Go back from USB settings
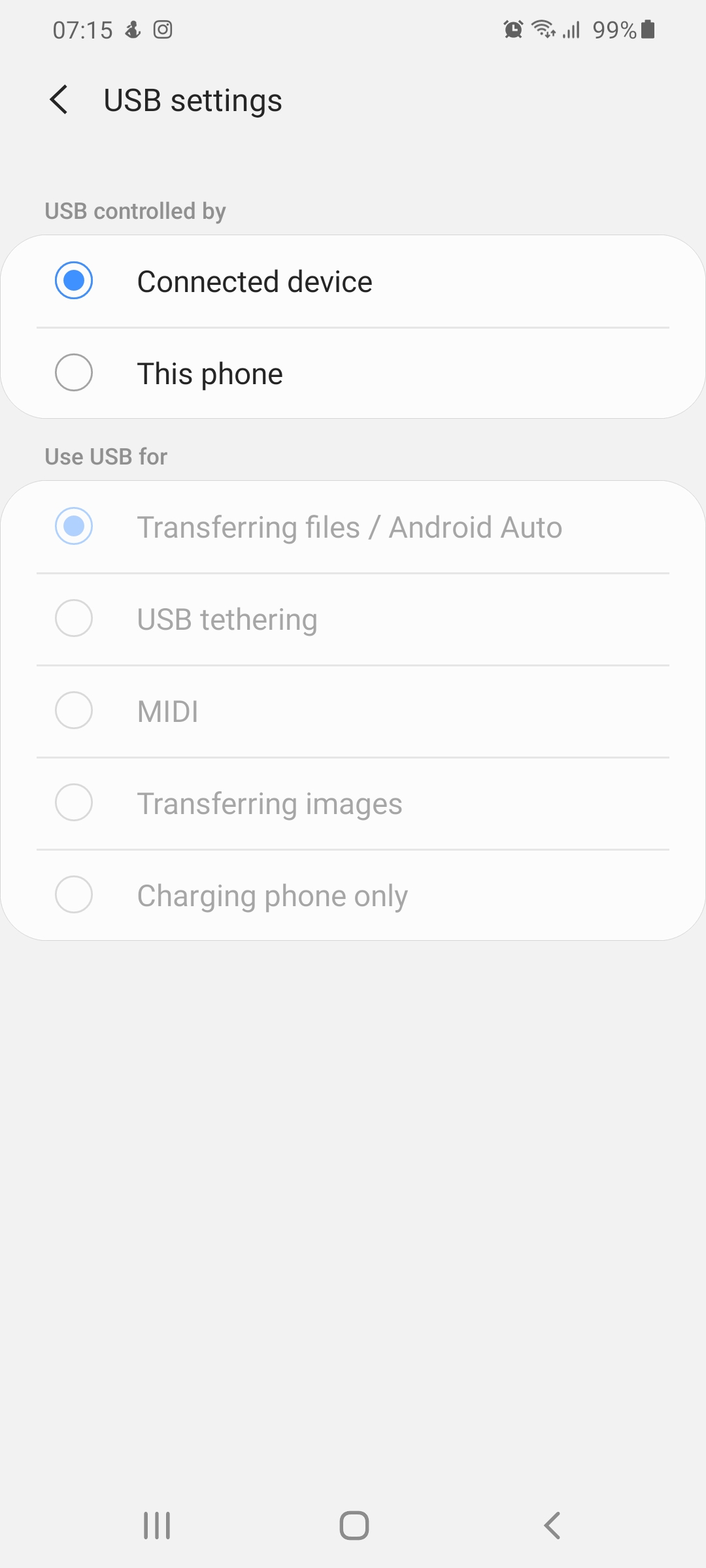This screenshot has width=706, height=1568. (59, 100)
